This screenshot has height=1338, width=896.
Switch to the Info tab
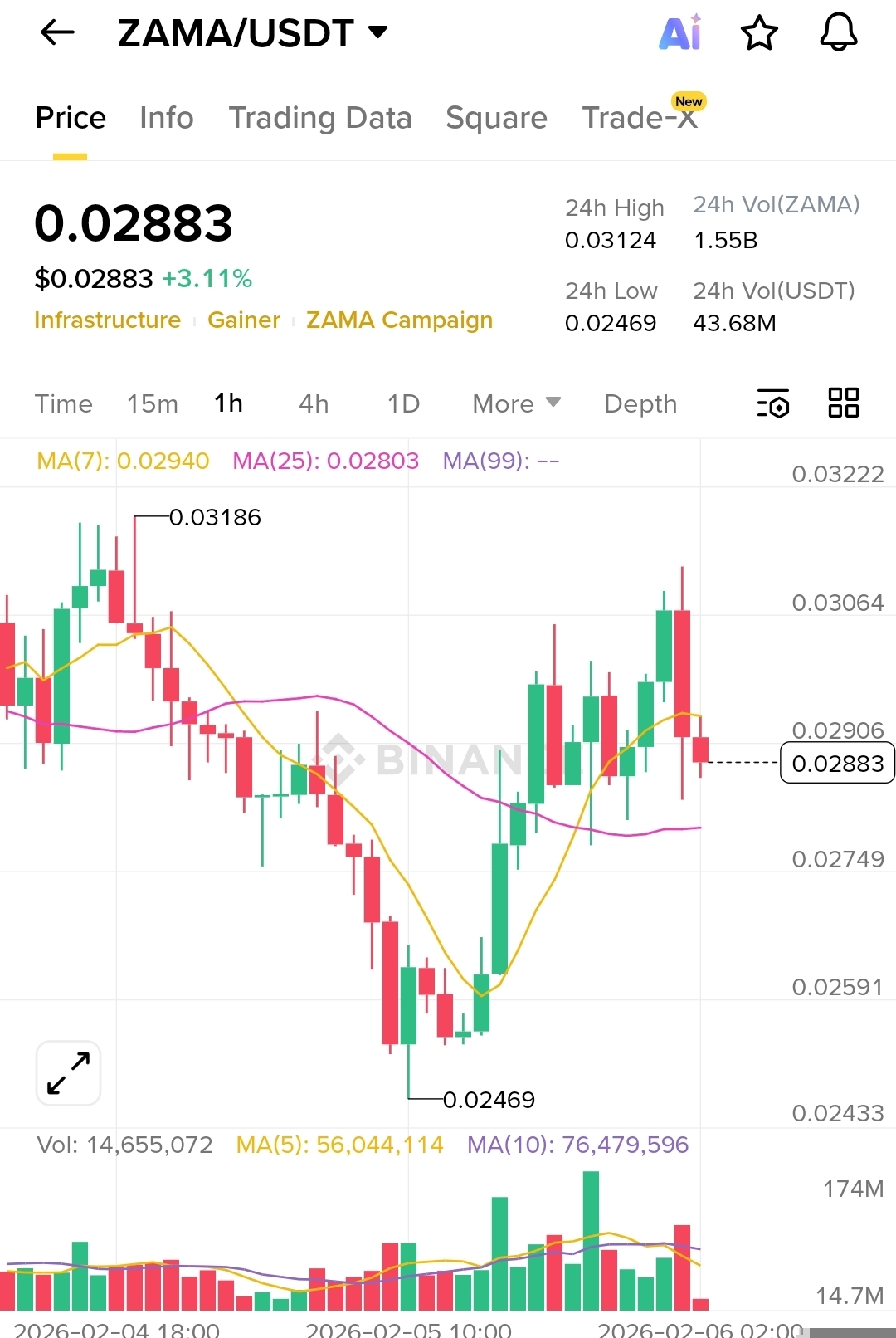click(166, 118)
